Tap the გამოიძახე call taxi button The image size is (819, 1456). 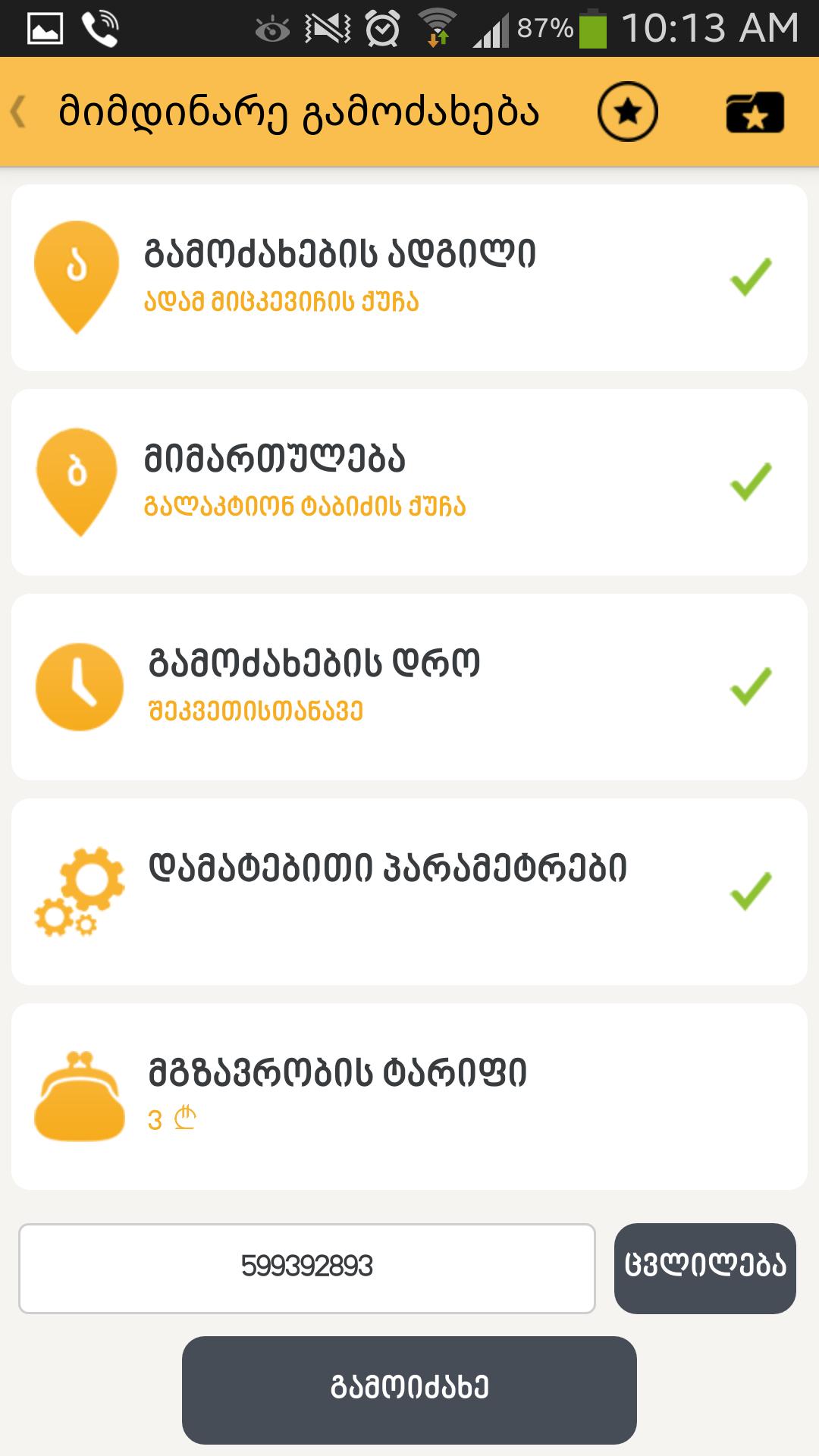(409, 1389)
